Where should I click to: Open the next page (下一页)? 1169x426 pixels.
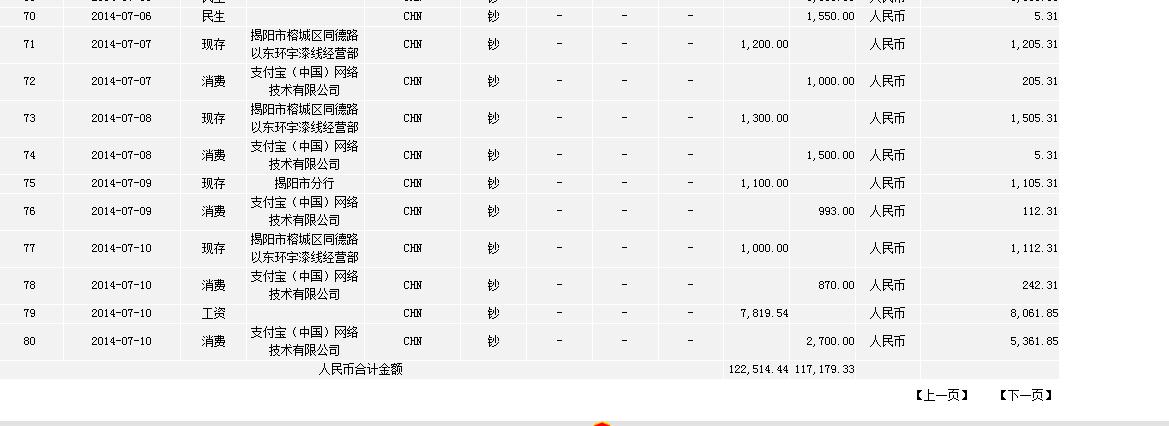(x=1025, y=395)
